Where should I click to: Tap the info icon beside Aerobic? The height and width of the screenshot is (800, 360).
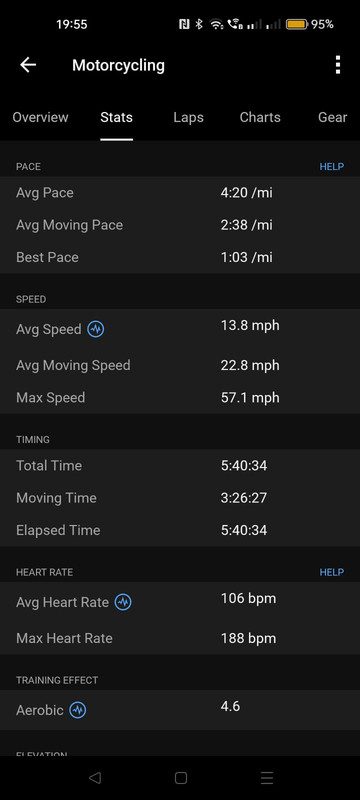(78, 710)
